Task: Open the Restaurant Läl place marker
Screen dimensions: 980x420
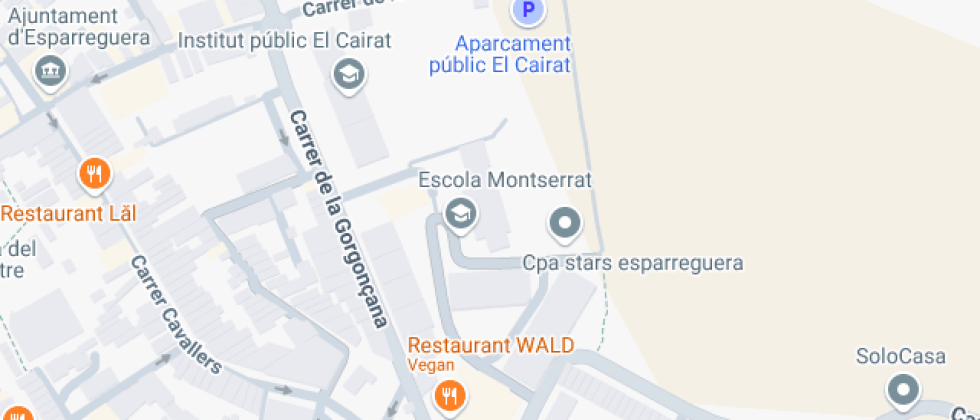Action: click(94, 174)
